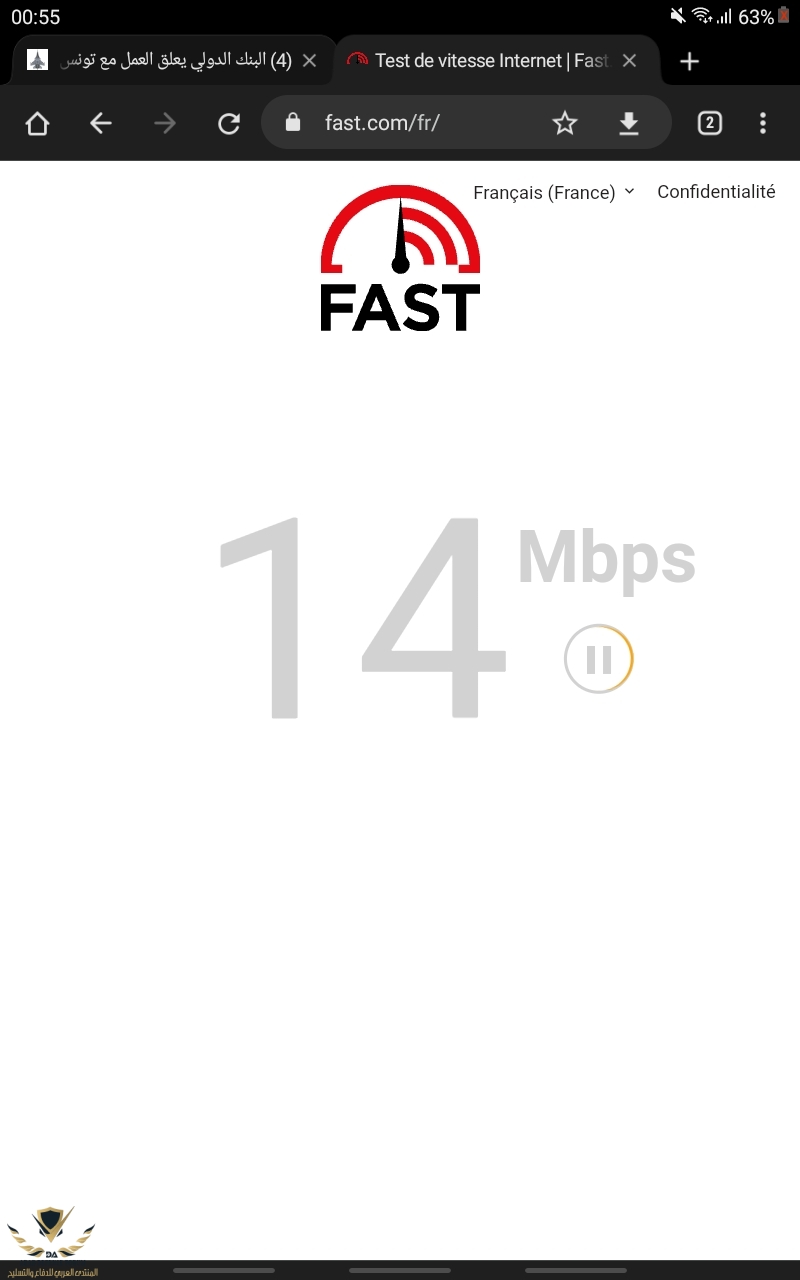Go to the browser home page
This screenshot has height=1280, width=800.
(37, 123)
